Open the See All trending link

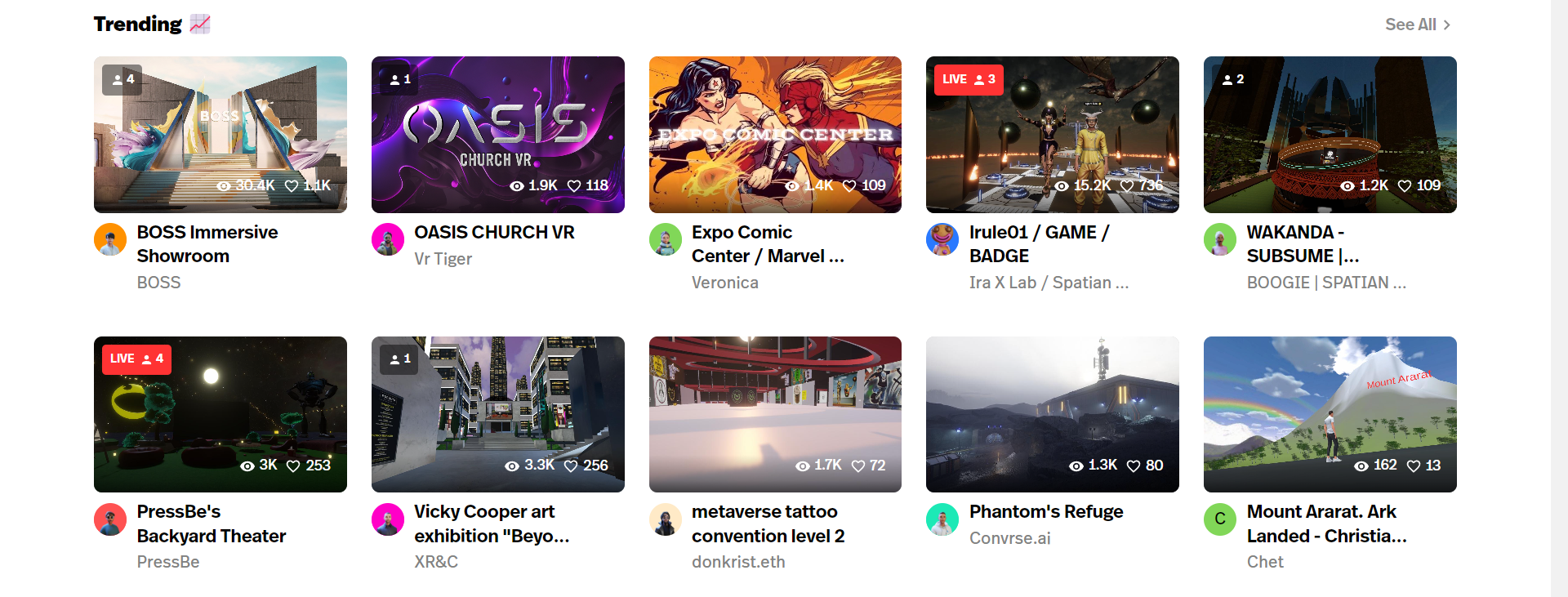tap(1417, 25)
